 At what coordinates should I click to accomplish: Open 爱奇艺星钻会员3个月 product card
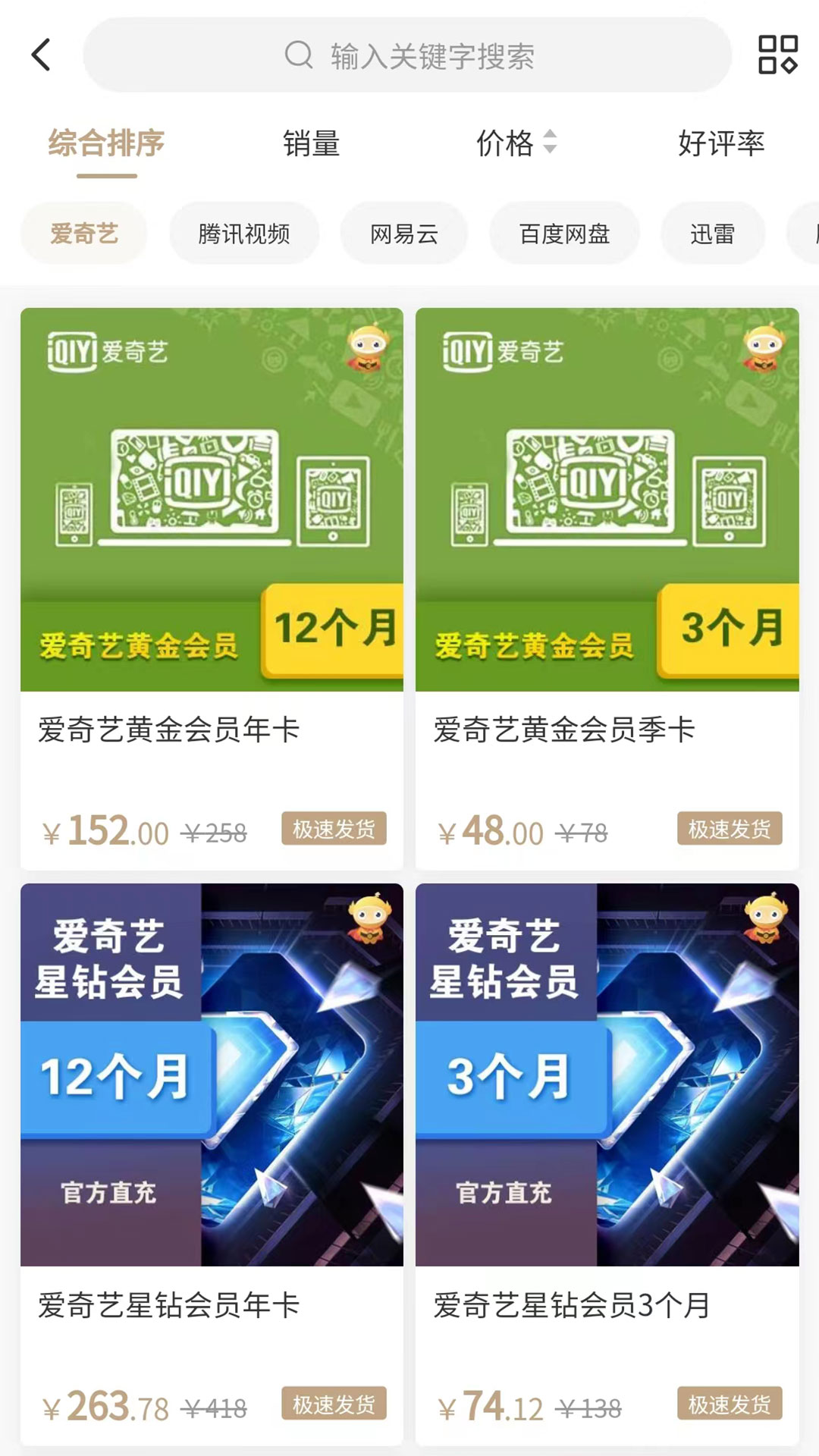(607, 1164)
